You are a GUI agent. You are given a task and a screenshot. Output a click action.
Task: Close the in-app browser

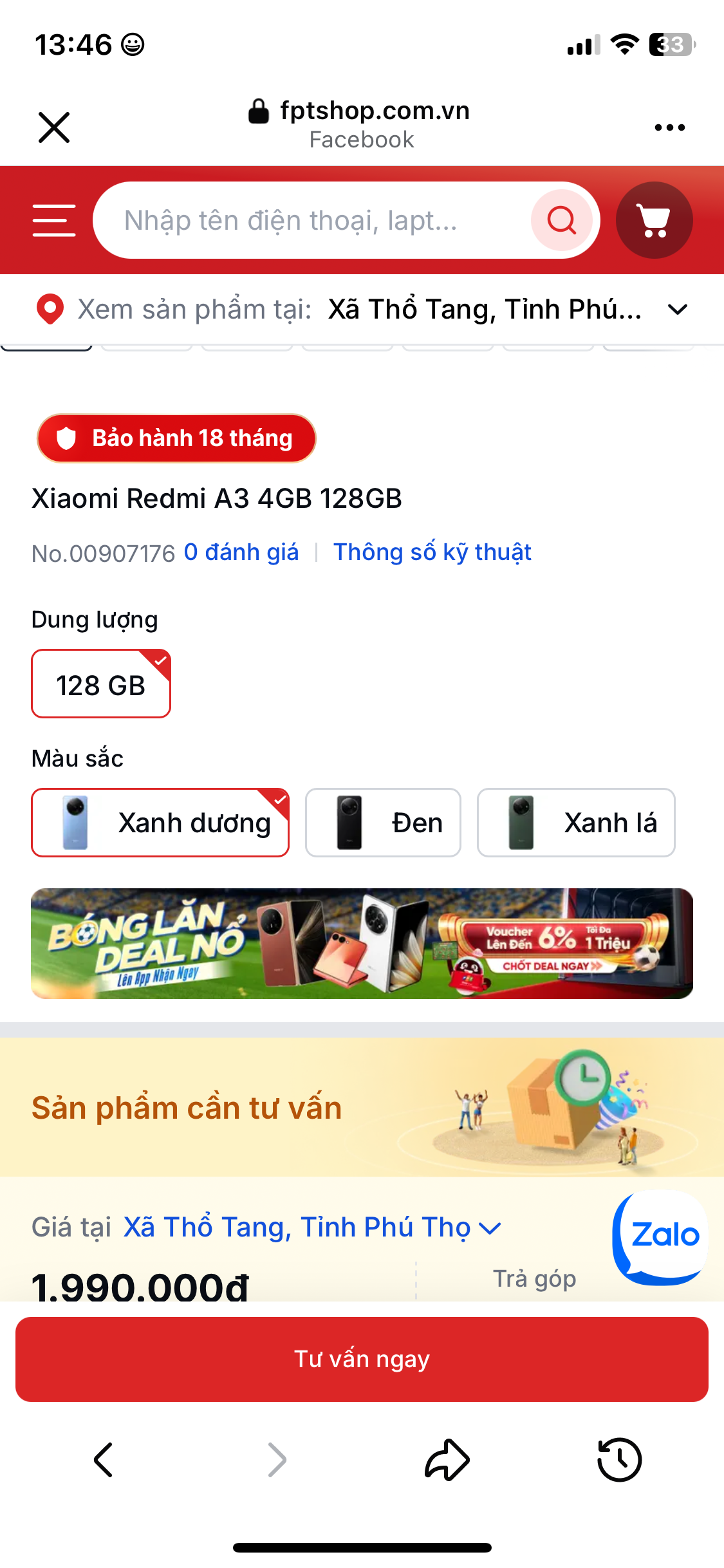click(x=54, y=127)
